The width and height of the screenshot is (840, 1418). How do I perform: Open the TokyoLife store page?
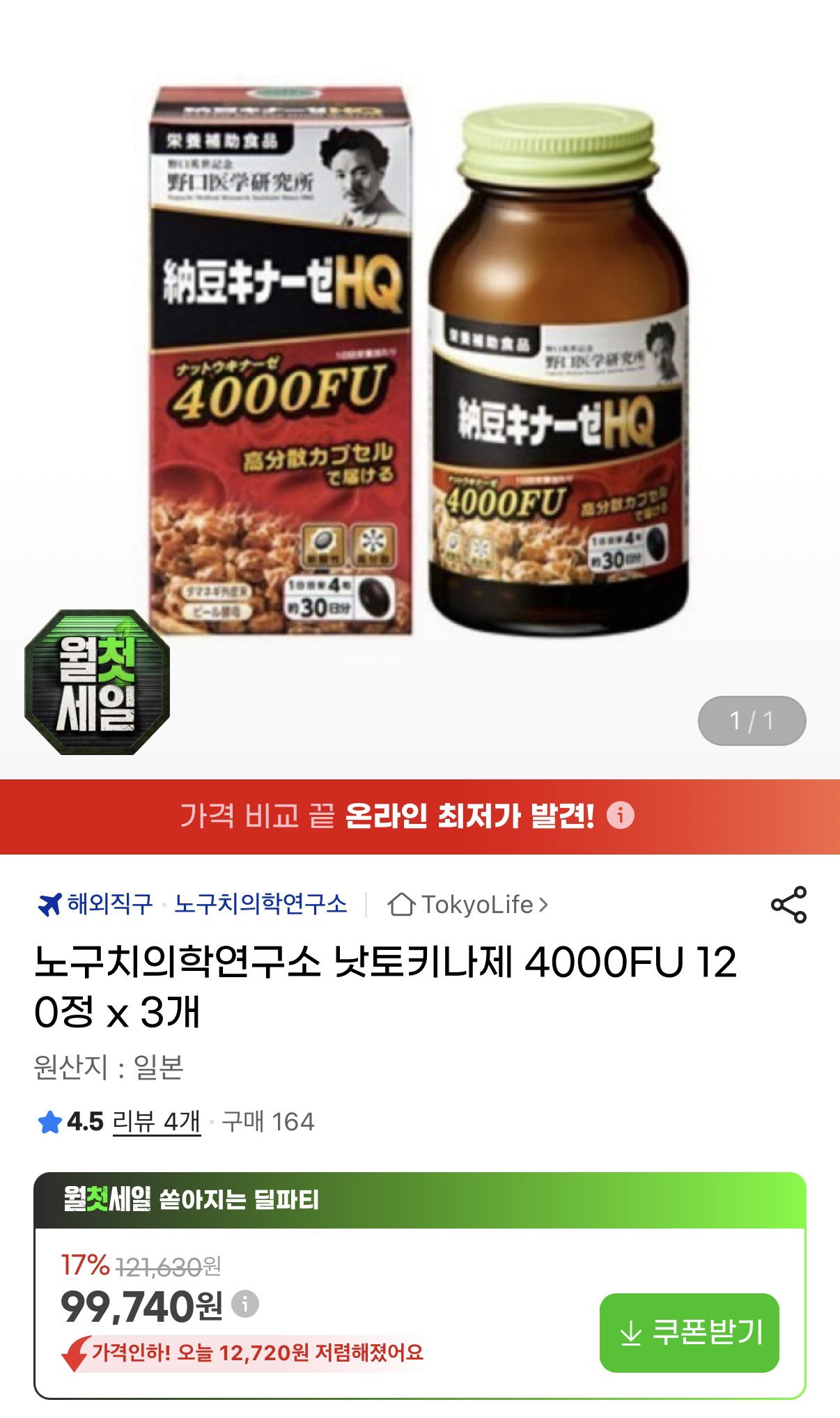468,905
